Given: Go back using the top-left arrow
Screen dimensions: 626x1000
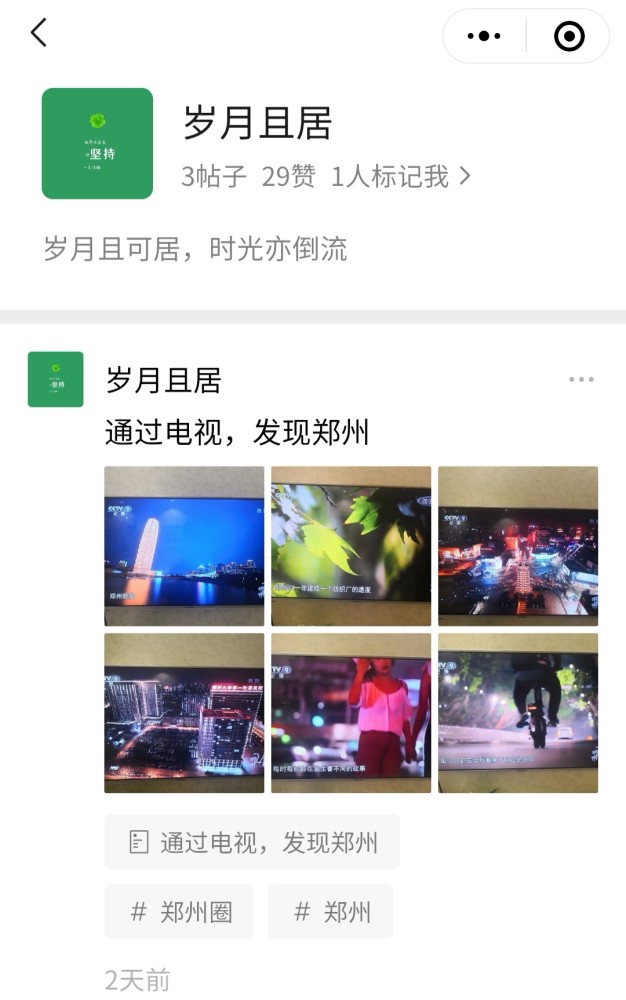Looking at the screenshot, I should [x=39, y=33].
